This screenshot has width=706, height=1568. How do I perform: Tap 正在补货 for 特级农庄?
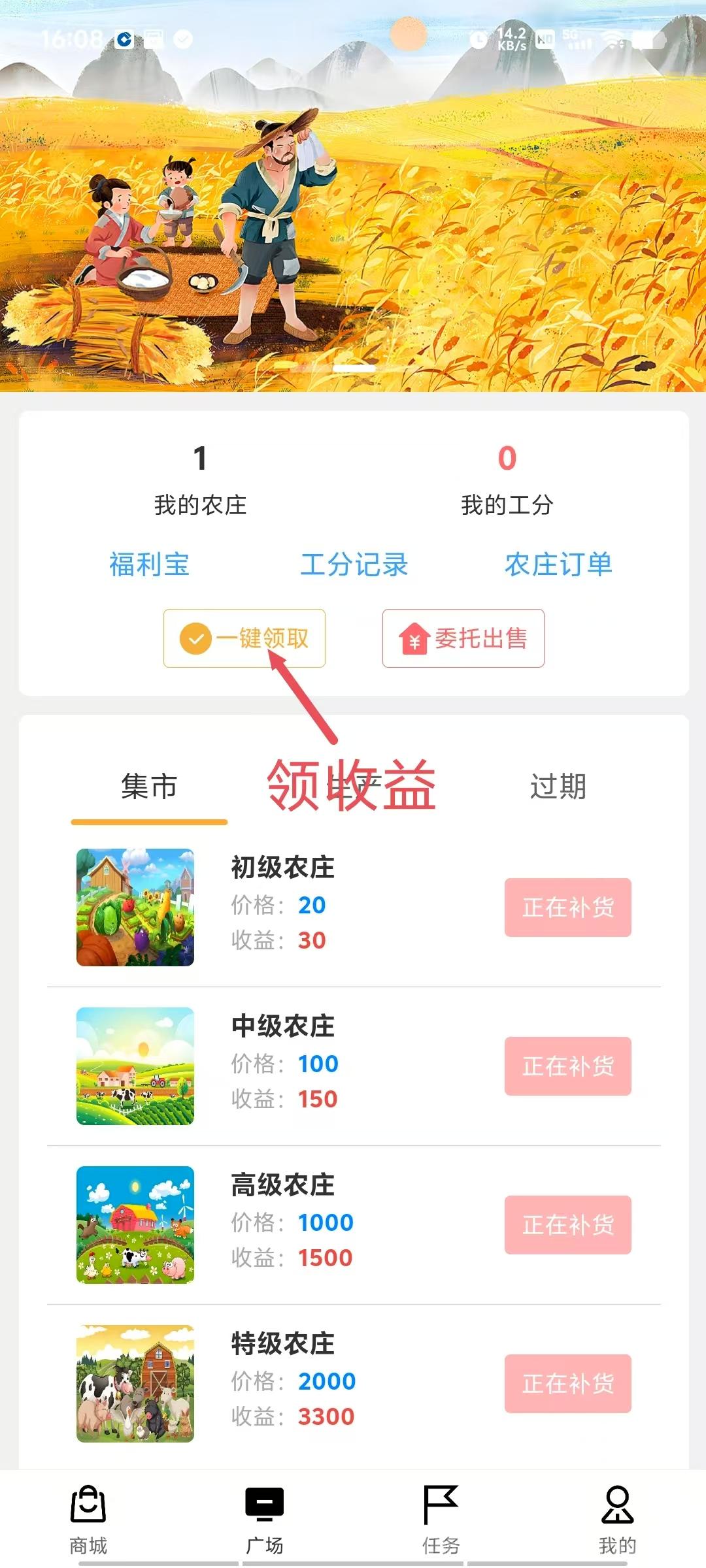pyautogui.click(x=568, y=1384)
